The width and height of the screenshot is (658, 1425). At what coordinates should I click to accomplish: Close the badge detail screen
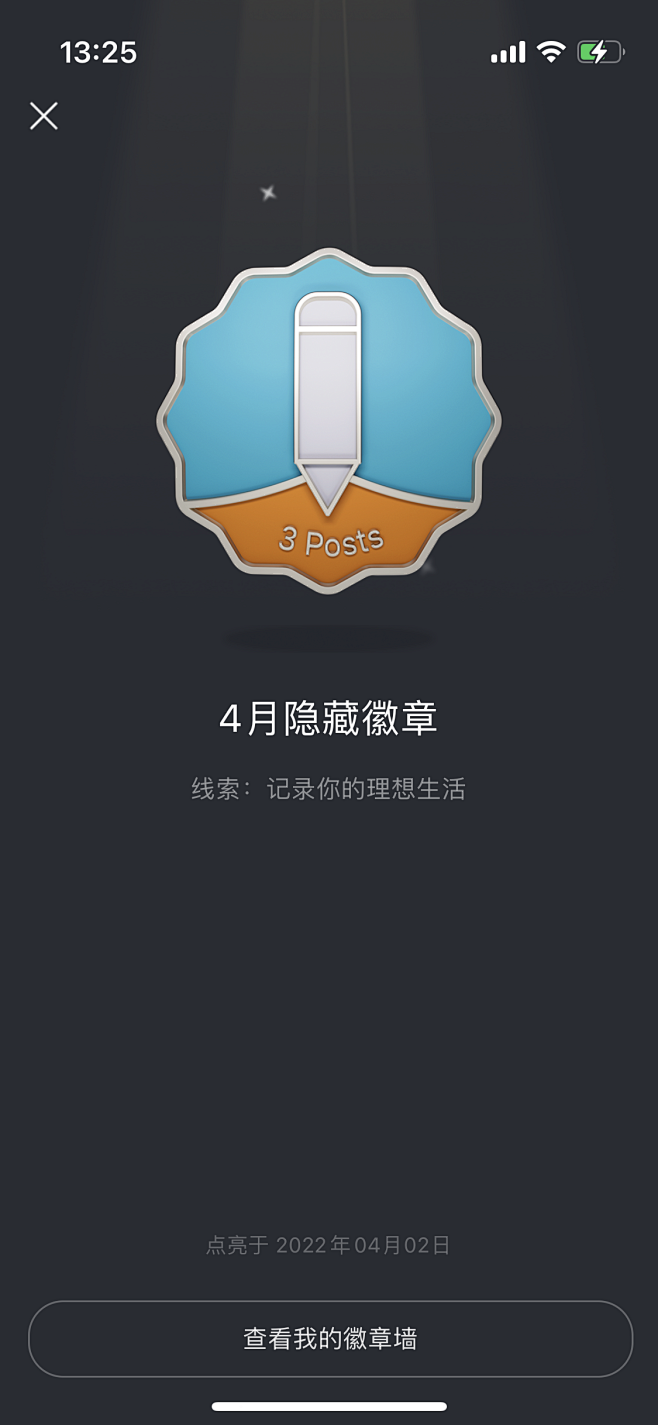(x=44, y=116)
